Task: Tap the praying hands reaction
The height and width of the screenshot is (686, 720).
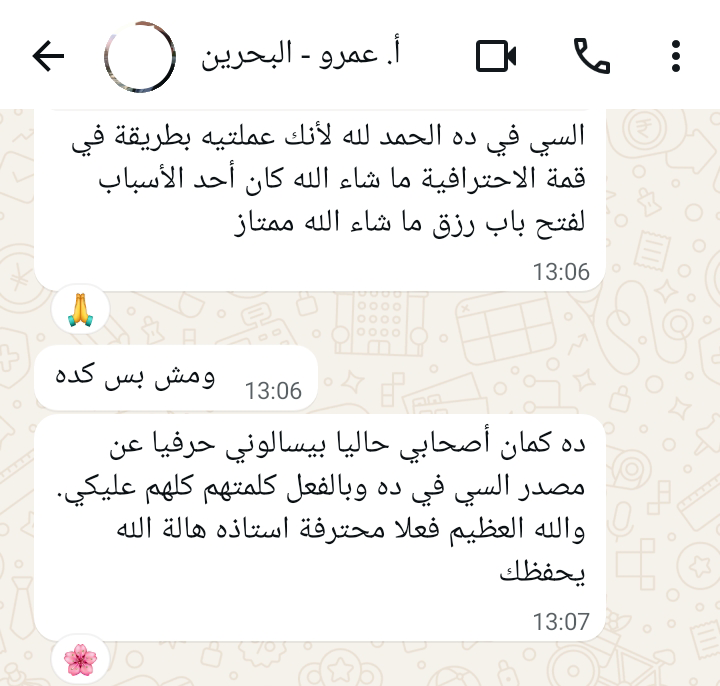Action: tap(80, 309)
